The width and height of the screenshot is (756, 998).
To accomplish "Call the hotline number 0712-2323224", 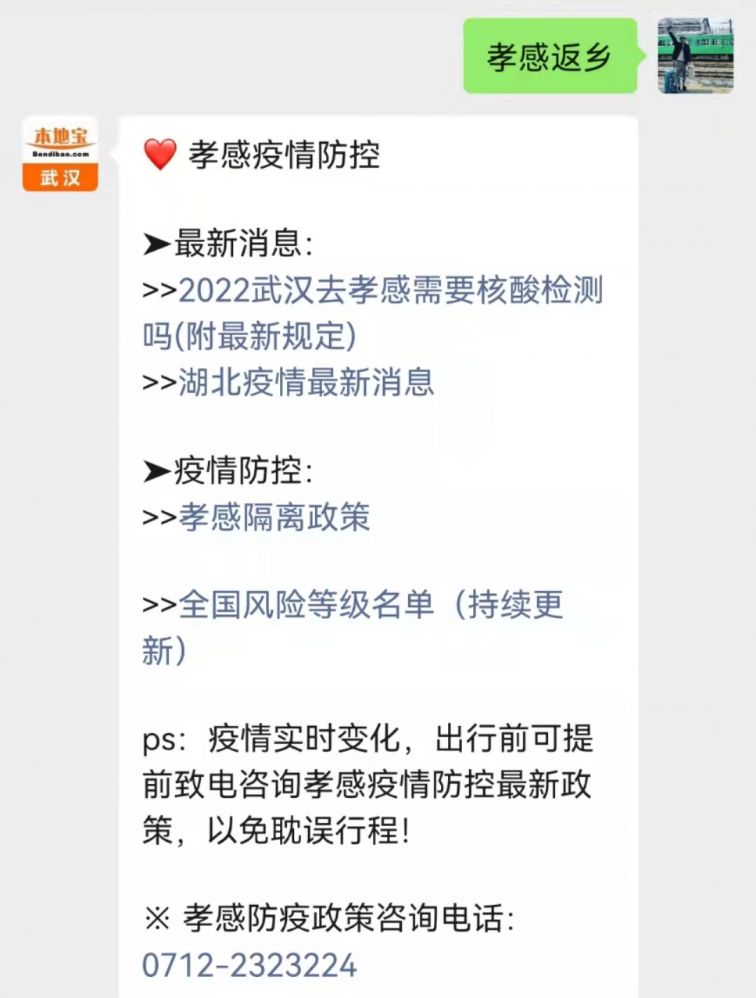I will coord(249,965).
